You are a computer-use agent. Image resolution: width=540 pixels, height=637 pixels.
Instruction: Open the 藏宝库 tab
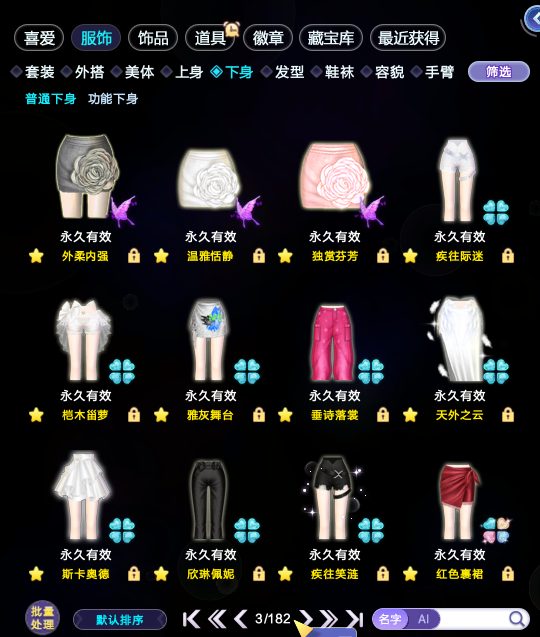330,38
